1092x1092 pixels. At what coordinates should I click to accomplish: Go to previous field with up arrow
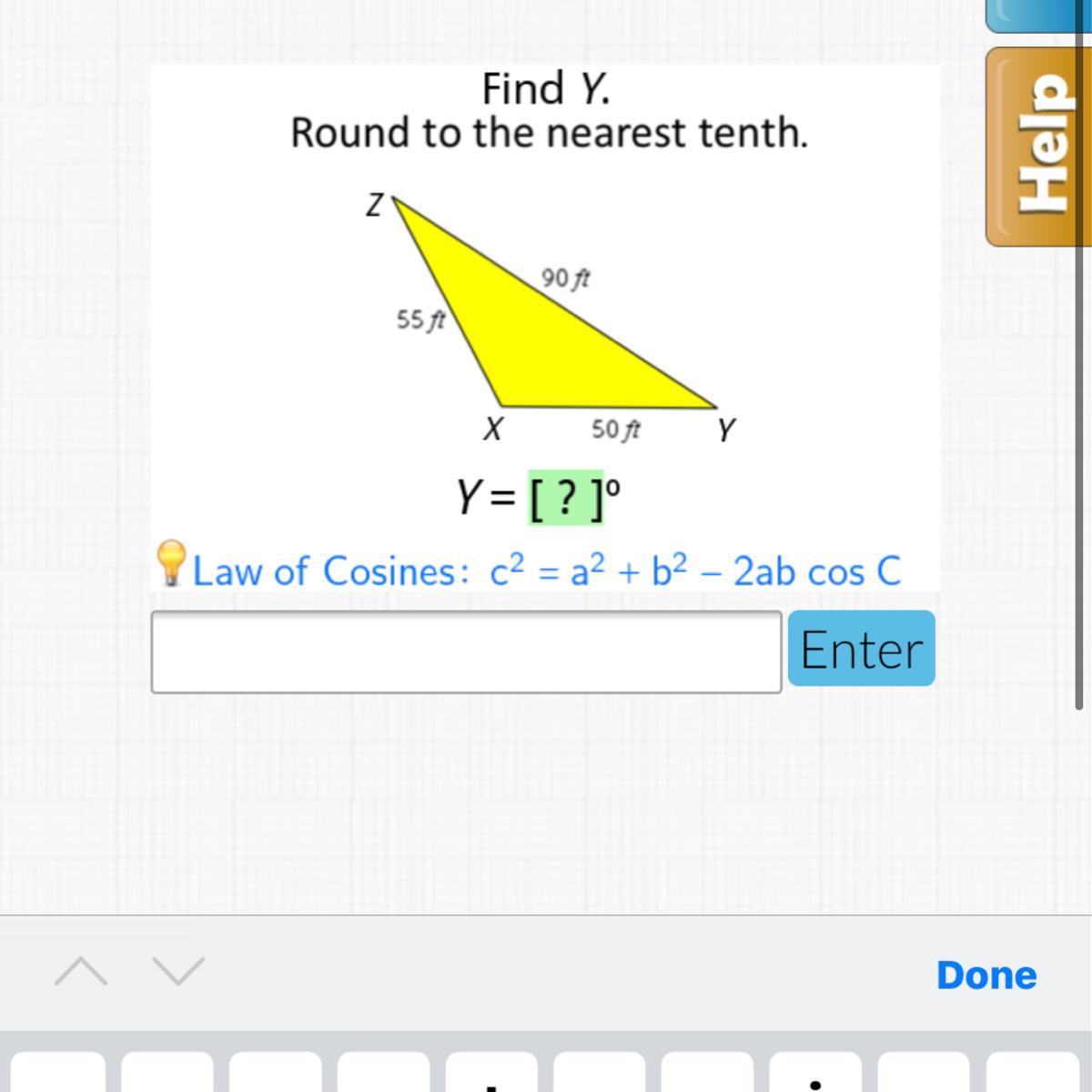pos(81,971)
